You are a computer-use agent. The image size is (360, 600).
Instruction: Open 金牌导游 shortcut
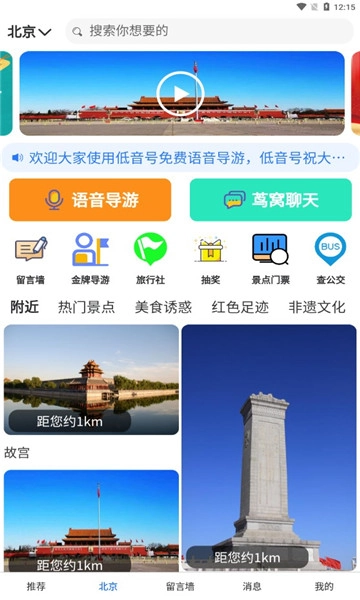coord(90,259)
